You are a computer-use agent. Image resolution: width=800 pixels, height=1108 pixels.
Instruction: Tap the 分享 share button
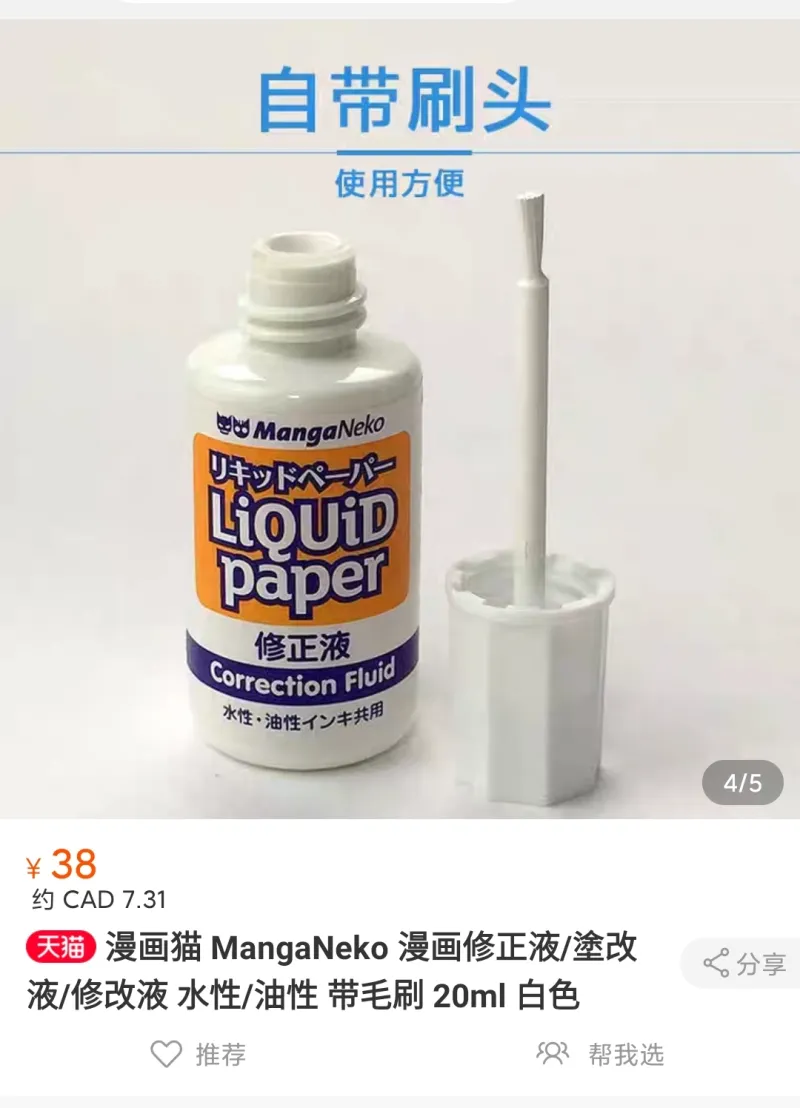(745, 964)
